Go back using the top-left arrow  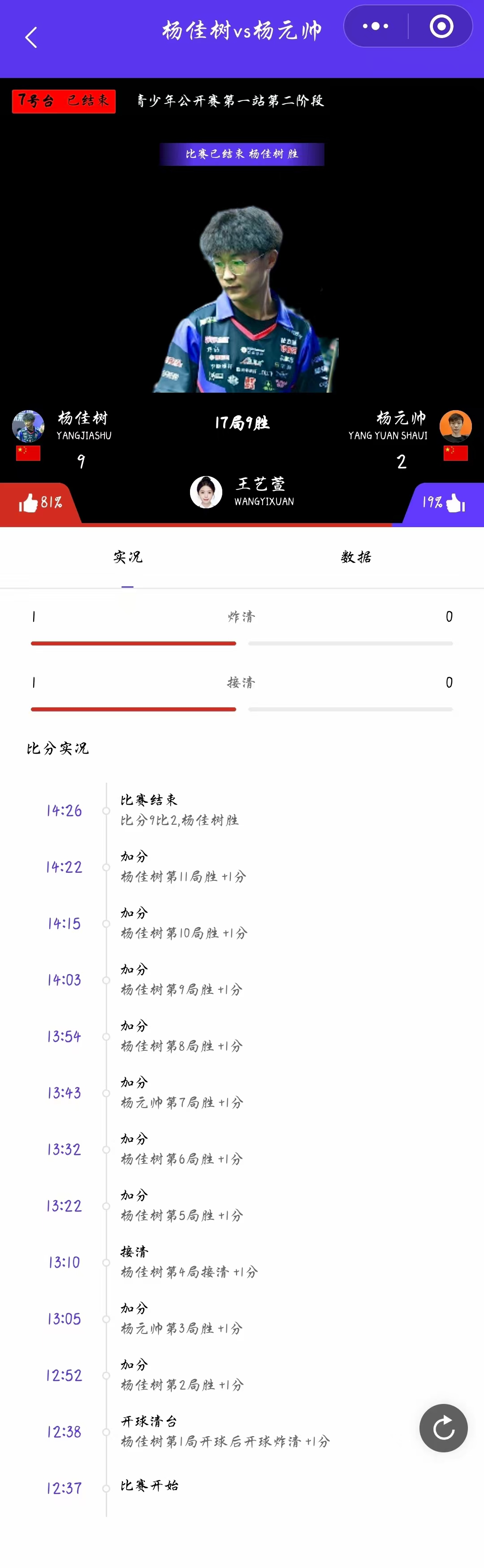(31, 38)
